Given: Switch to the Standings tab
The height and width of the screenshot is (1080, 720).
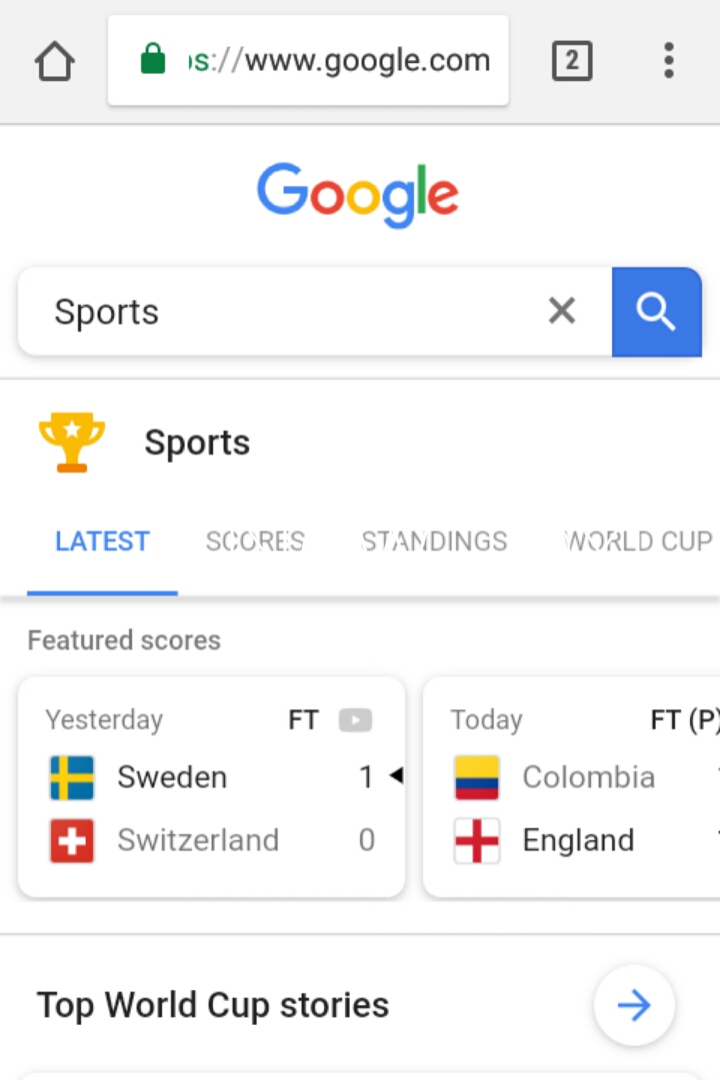Looking at the screenshot, I should (x=434, y=542).
